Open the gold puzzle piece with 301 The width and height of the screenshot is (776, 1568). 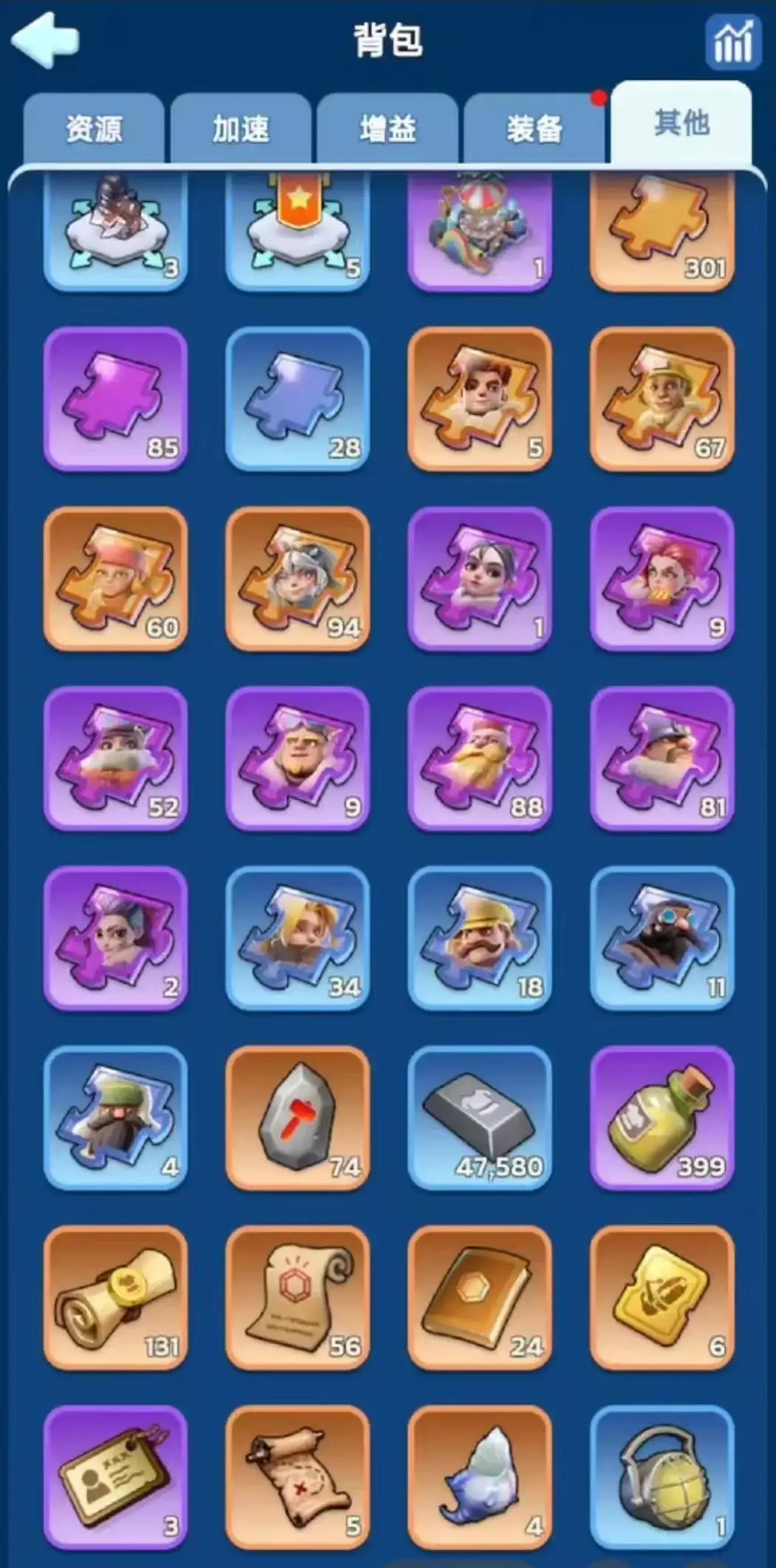coord(662,229)
